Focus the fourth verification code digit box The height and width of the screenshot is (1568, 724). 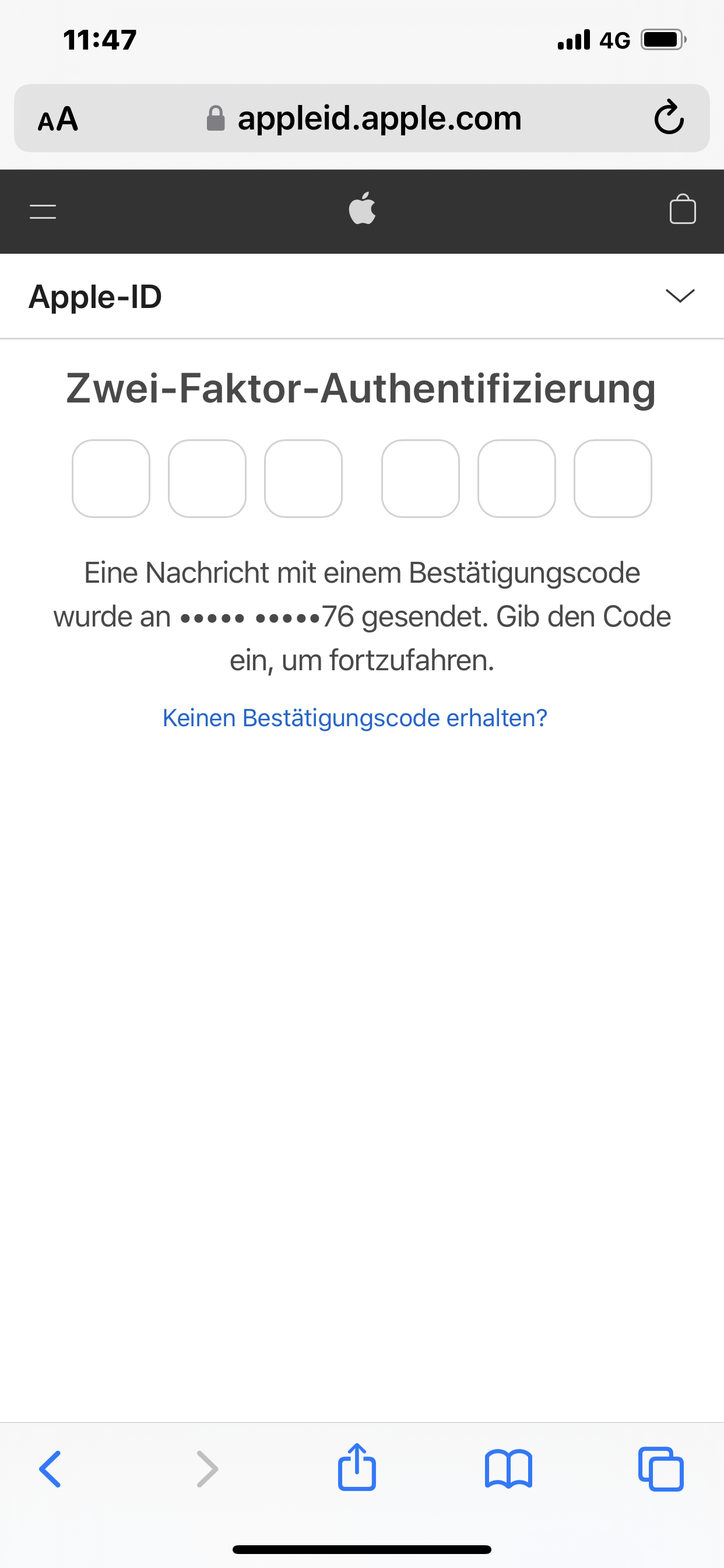[x=420, y=479]
